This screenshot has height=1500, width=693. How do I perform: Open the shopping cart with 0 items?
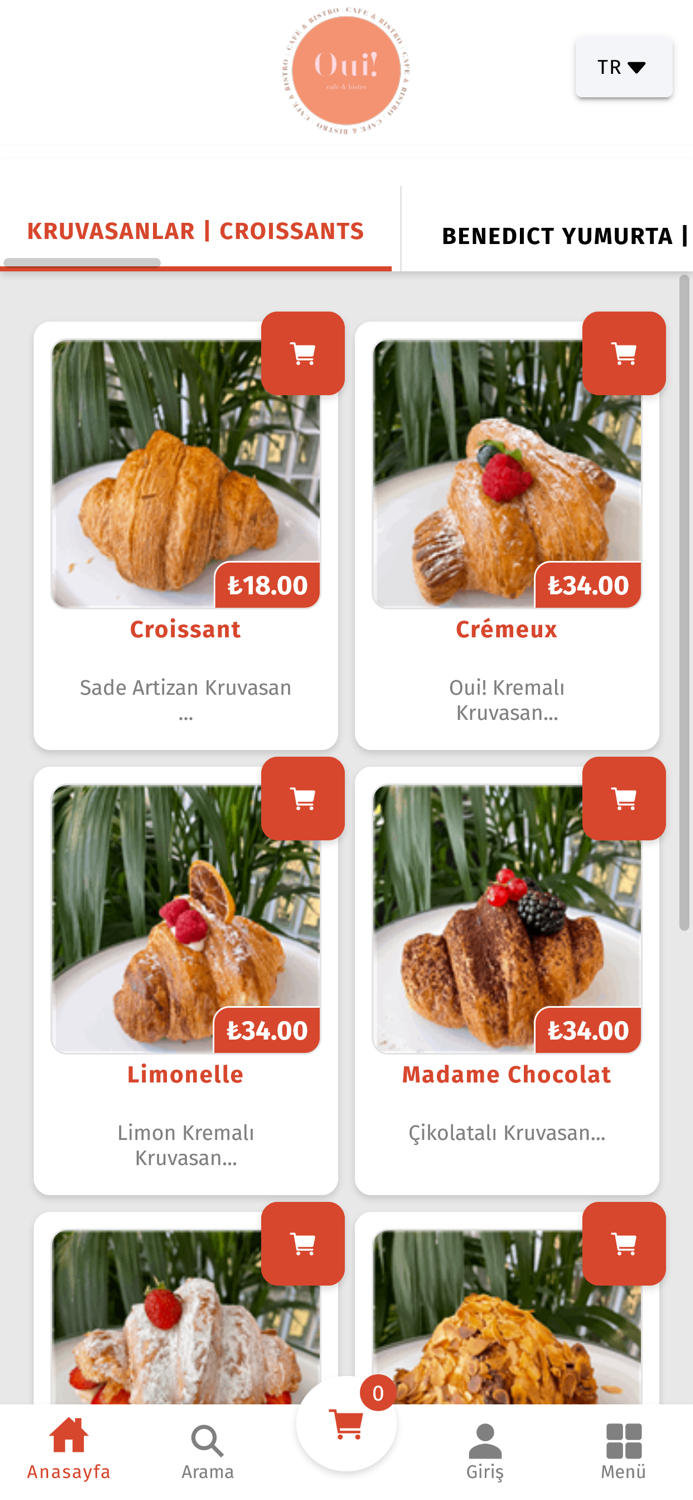click(347, 1425)
